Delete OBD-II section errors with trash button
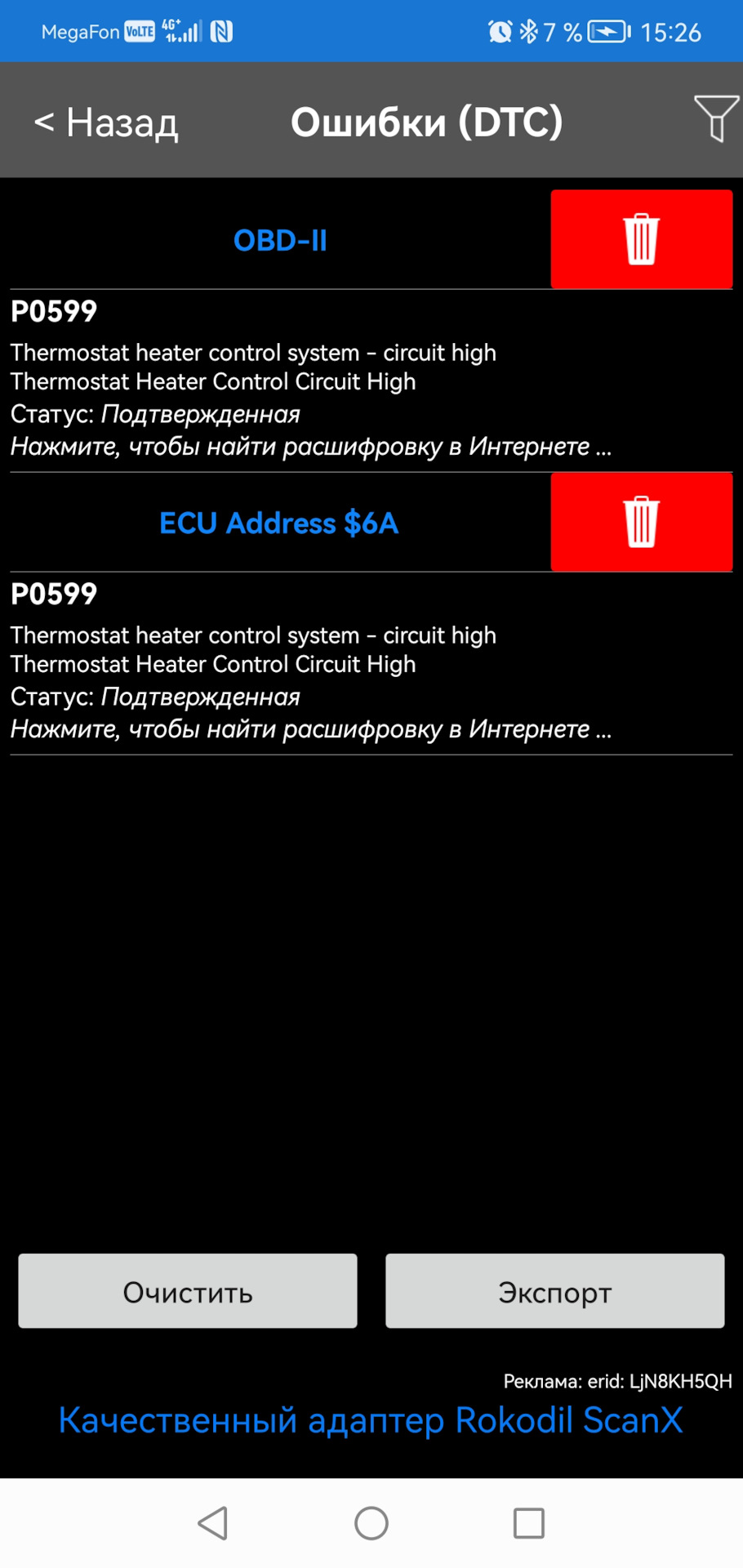The width and height of the screenshot is (743, 1568). point(641,239)
